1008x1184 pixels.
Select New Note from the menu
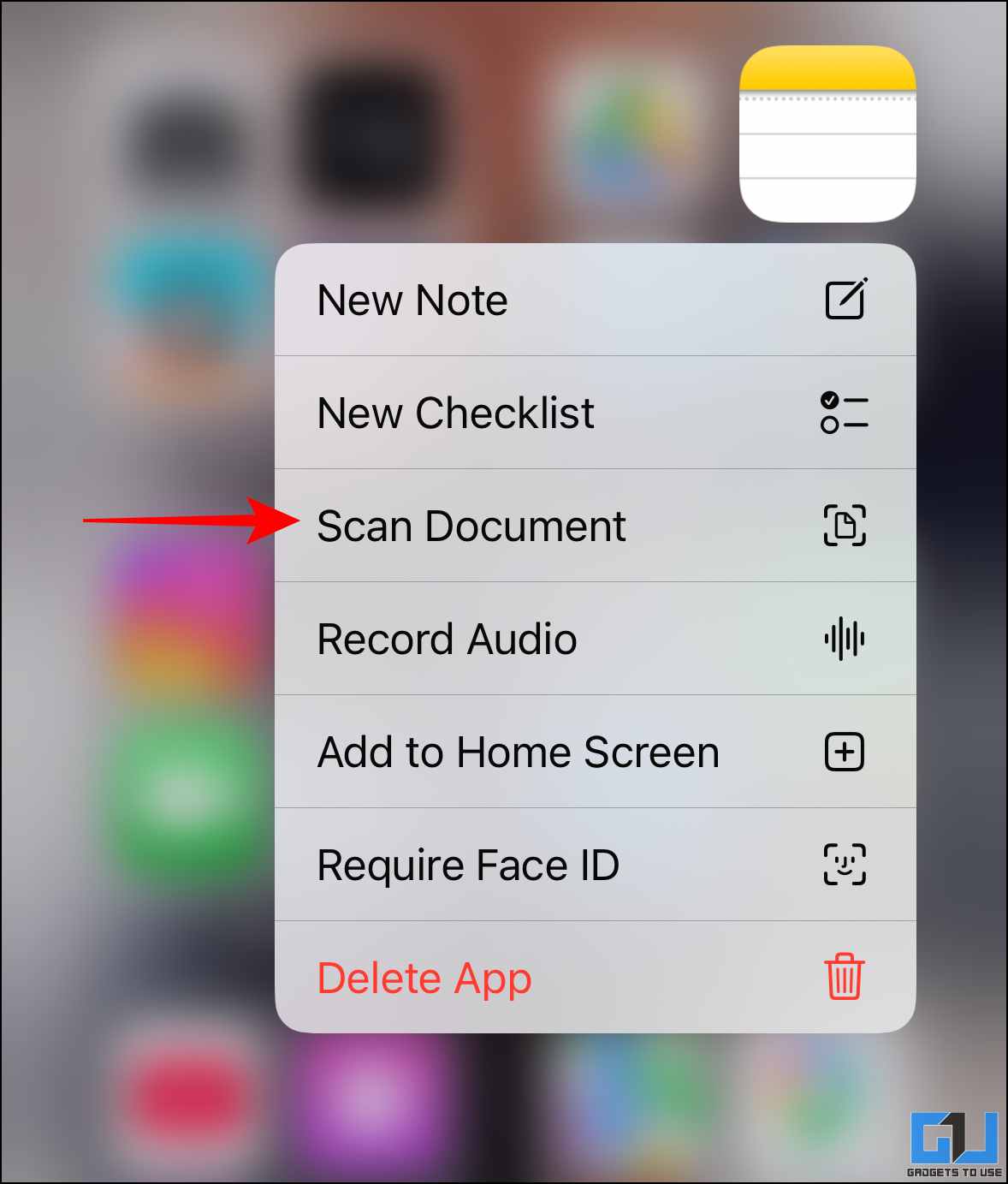tap(595, 300)
